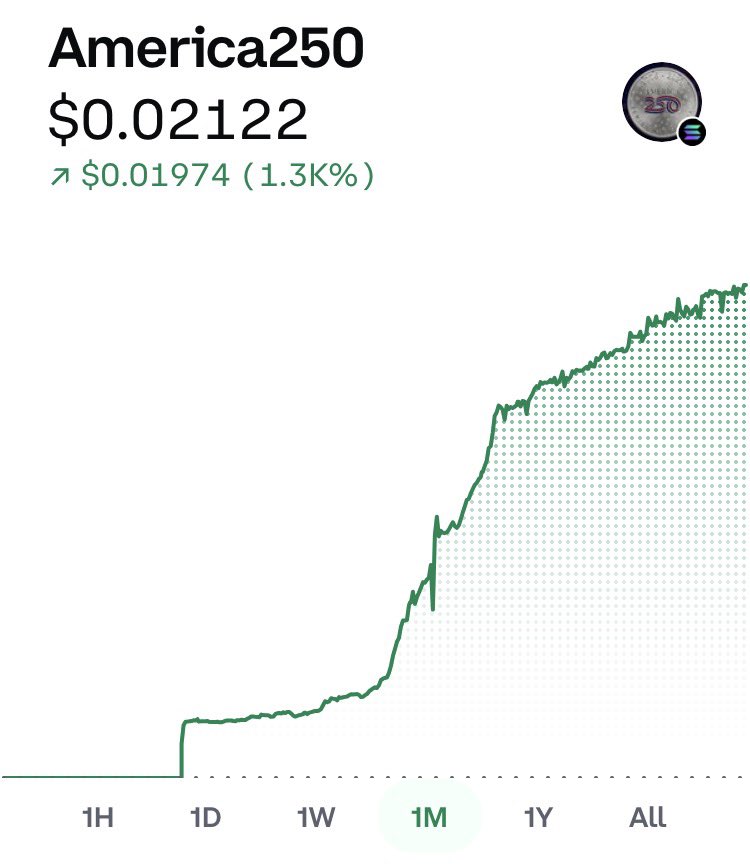Switch to the 1Y chart view
This screenshot has height=866, width=750.
tap(538, 817)
